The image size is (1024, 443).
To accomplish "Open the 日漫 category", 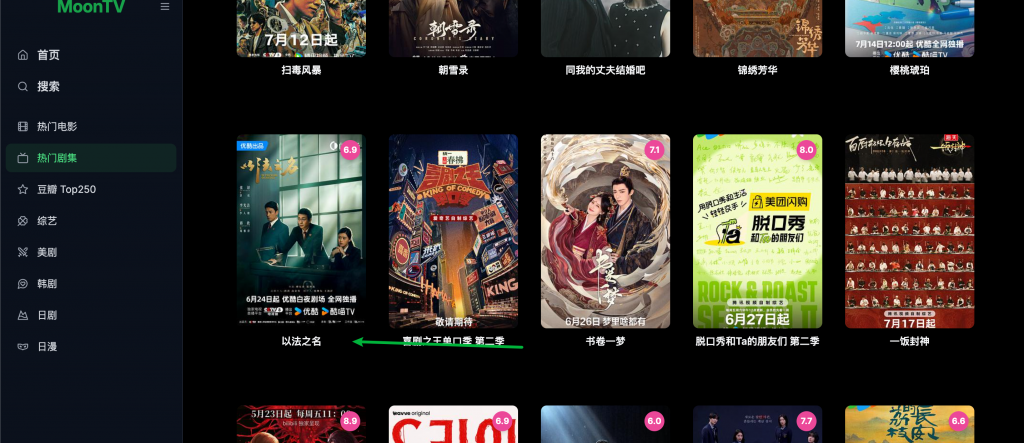I will [47, 347].
